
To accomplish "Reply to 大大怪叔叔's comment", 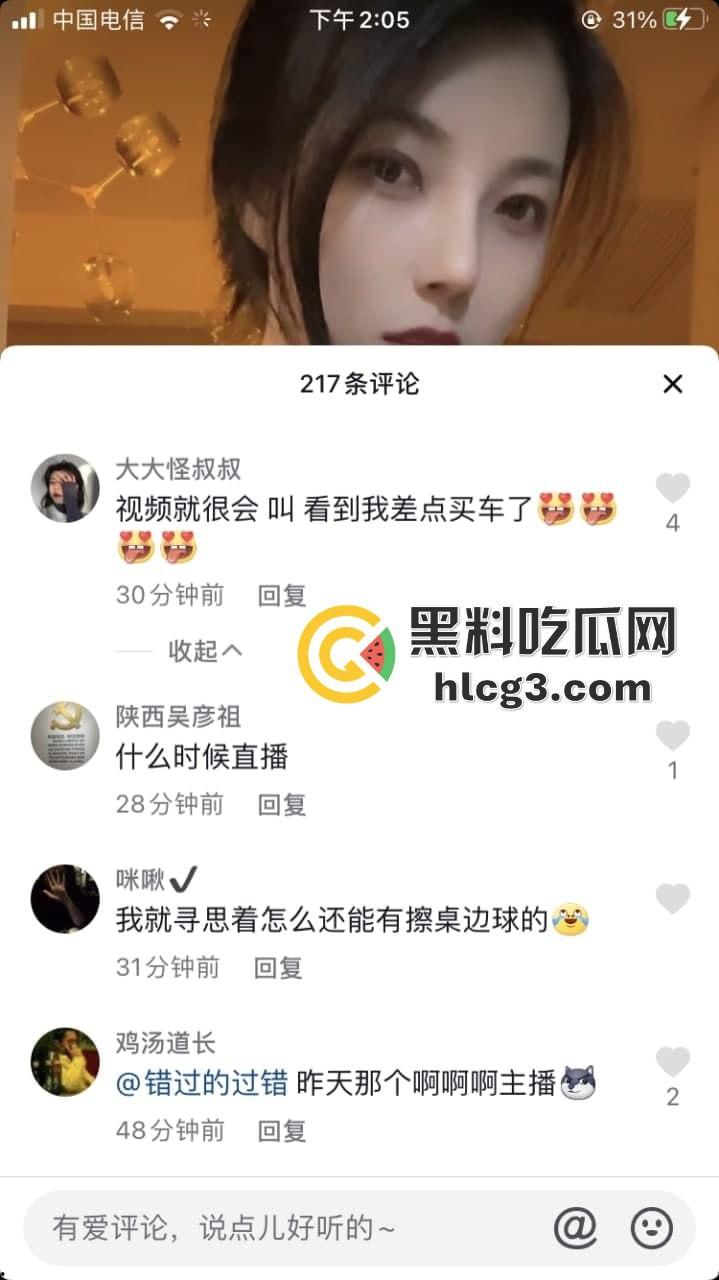I will (x=282, y=596).
